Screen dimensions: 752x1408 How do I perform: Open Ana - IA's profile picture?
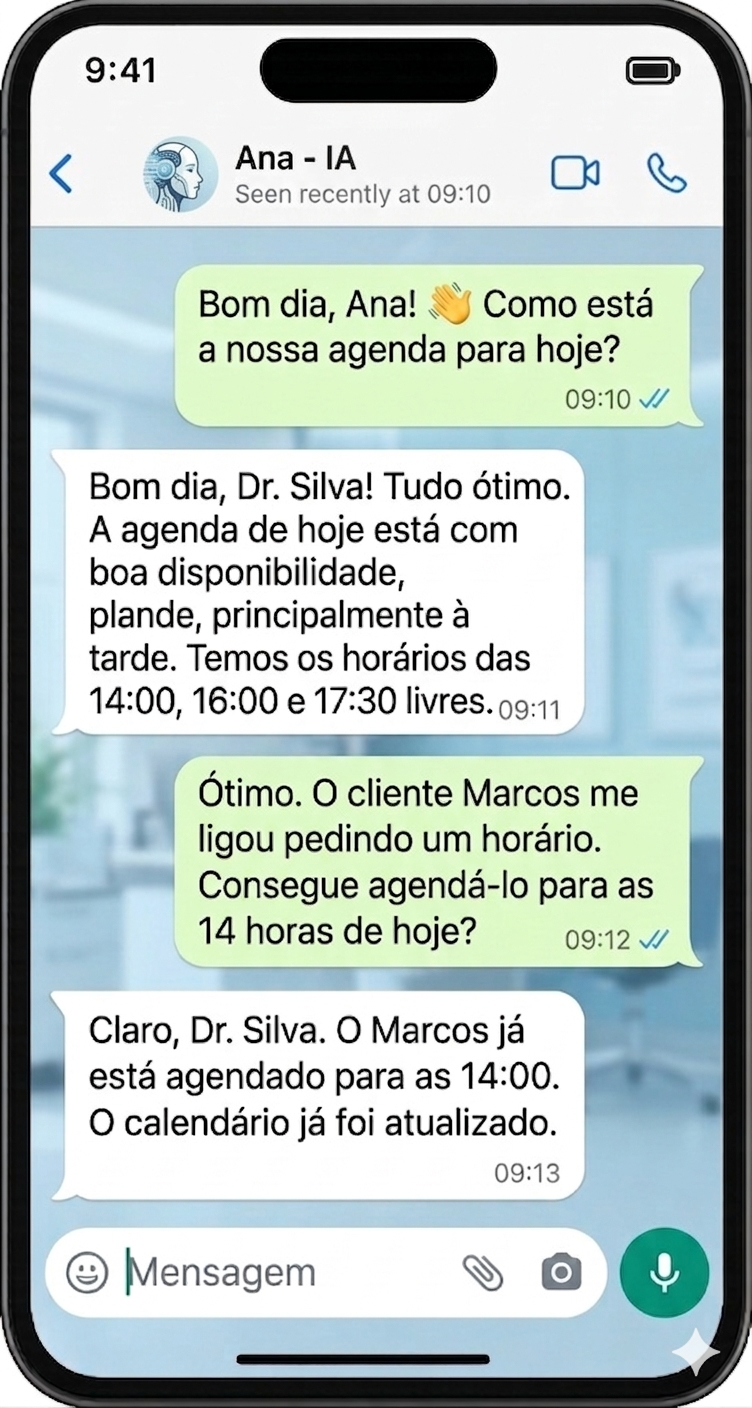pos(179,172)
